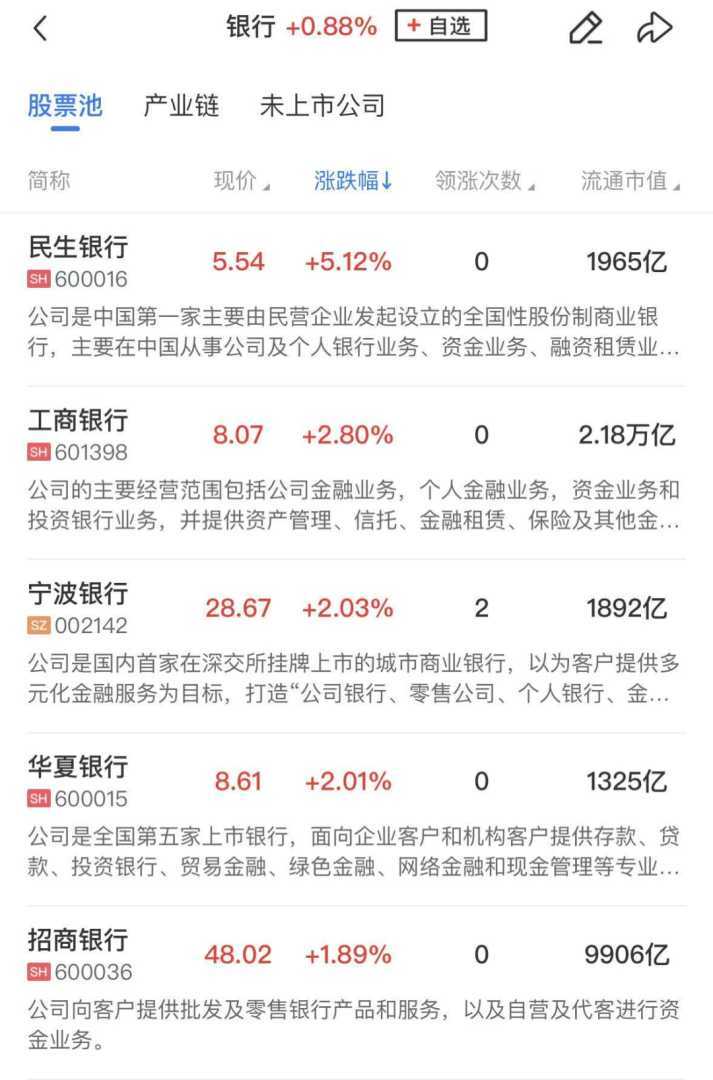The image size is (713, 1080).
Task: Sort the list by 现价
Action: click(x=241, y=181)
